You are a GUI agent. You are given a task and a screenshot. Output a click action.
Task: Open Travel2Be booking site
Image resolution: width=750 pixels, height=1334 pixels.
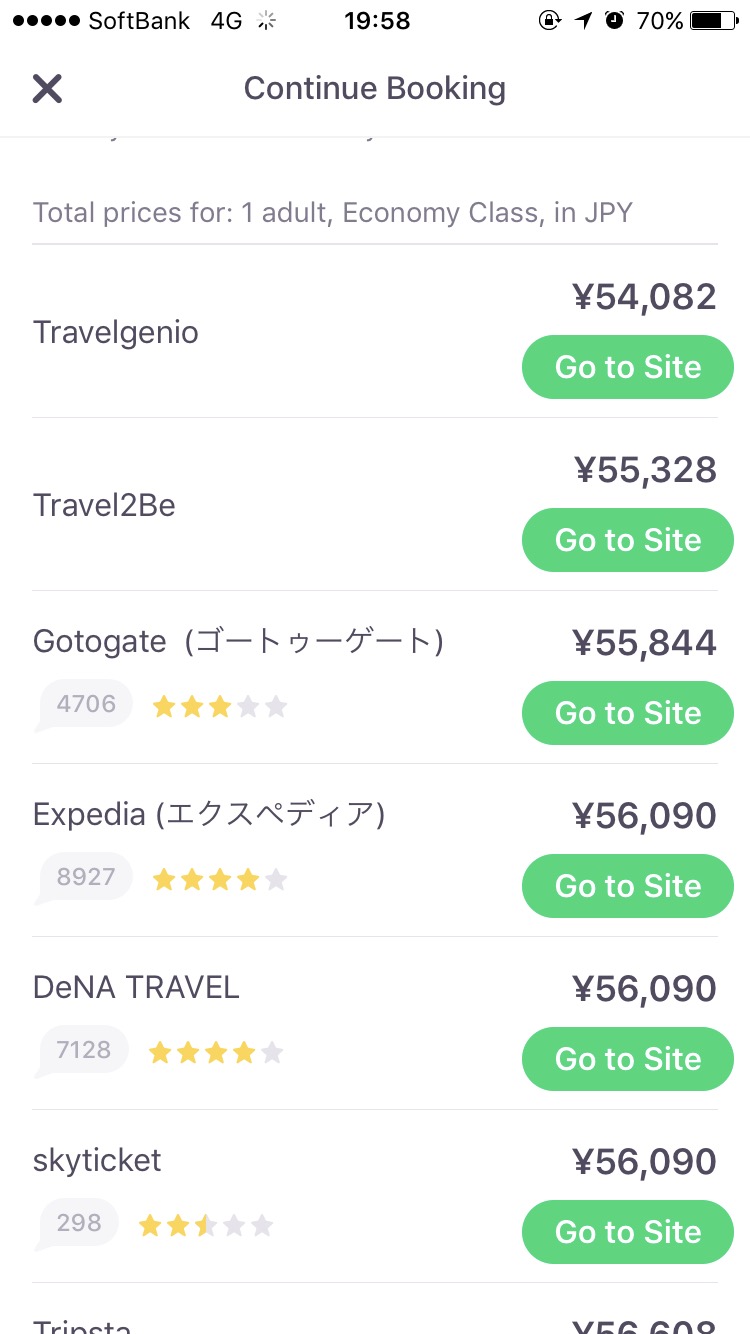[x=628, y=540]
